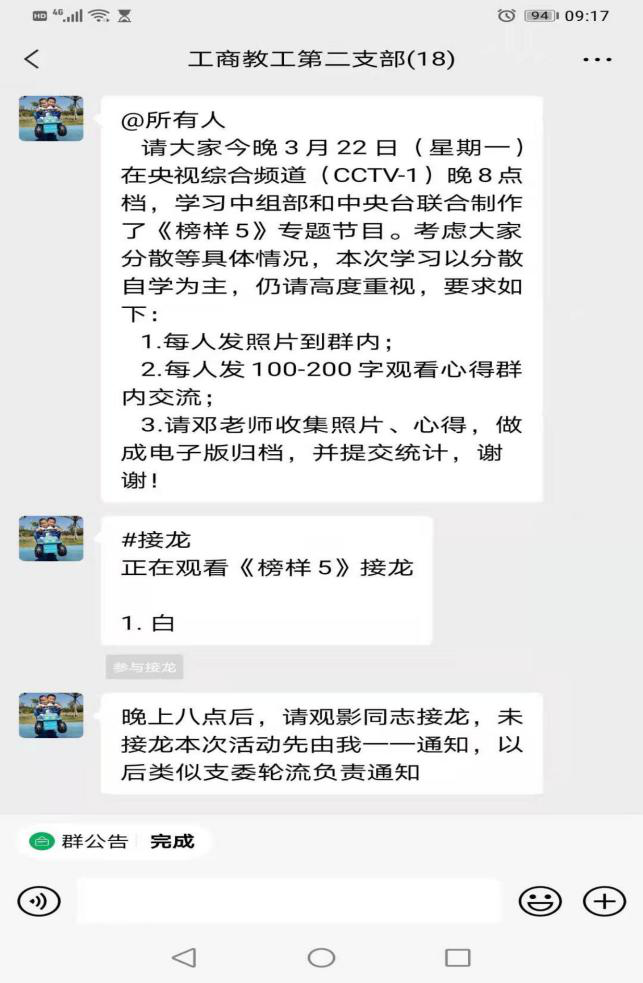643x983 pixels.
Task: Switch to voice message input
Action: pos(39,901)
